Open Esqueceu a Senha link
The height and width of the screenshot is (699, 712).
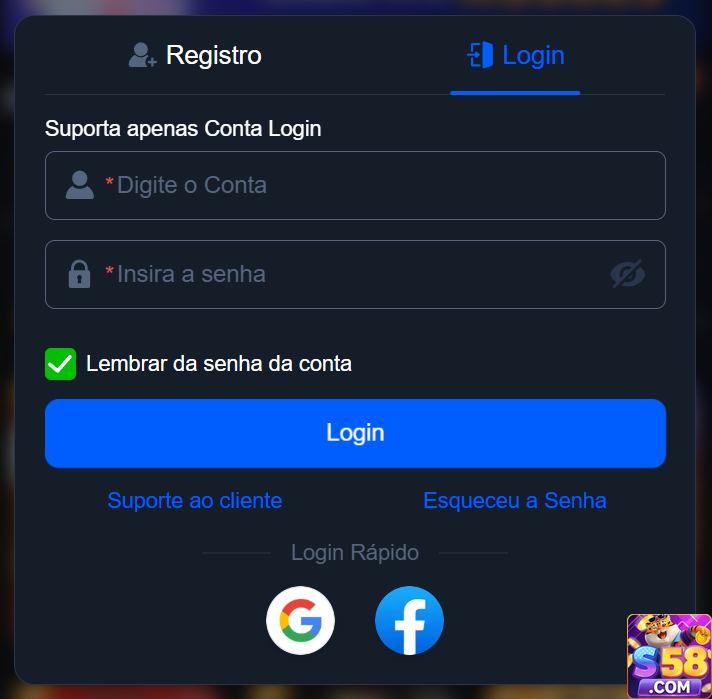click(x=514, y=500)
